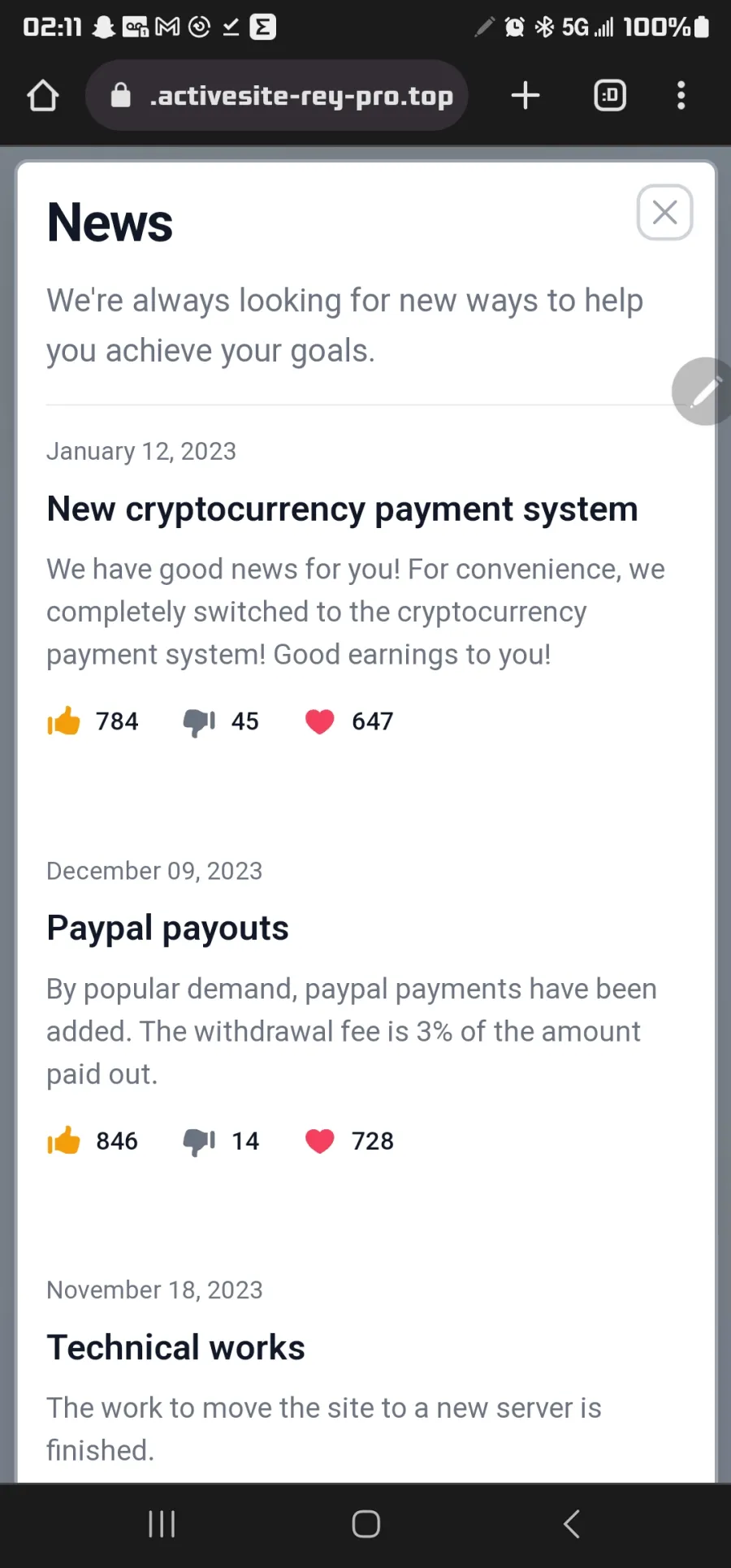Like the cryptocurrency payment system post

64,721
